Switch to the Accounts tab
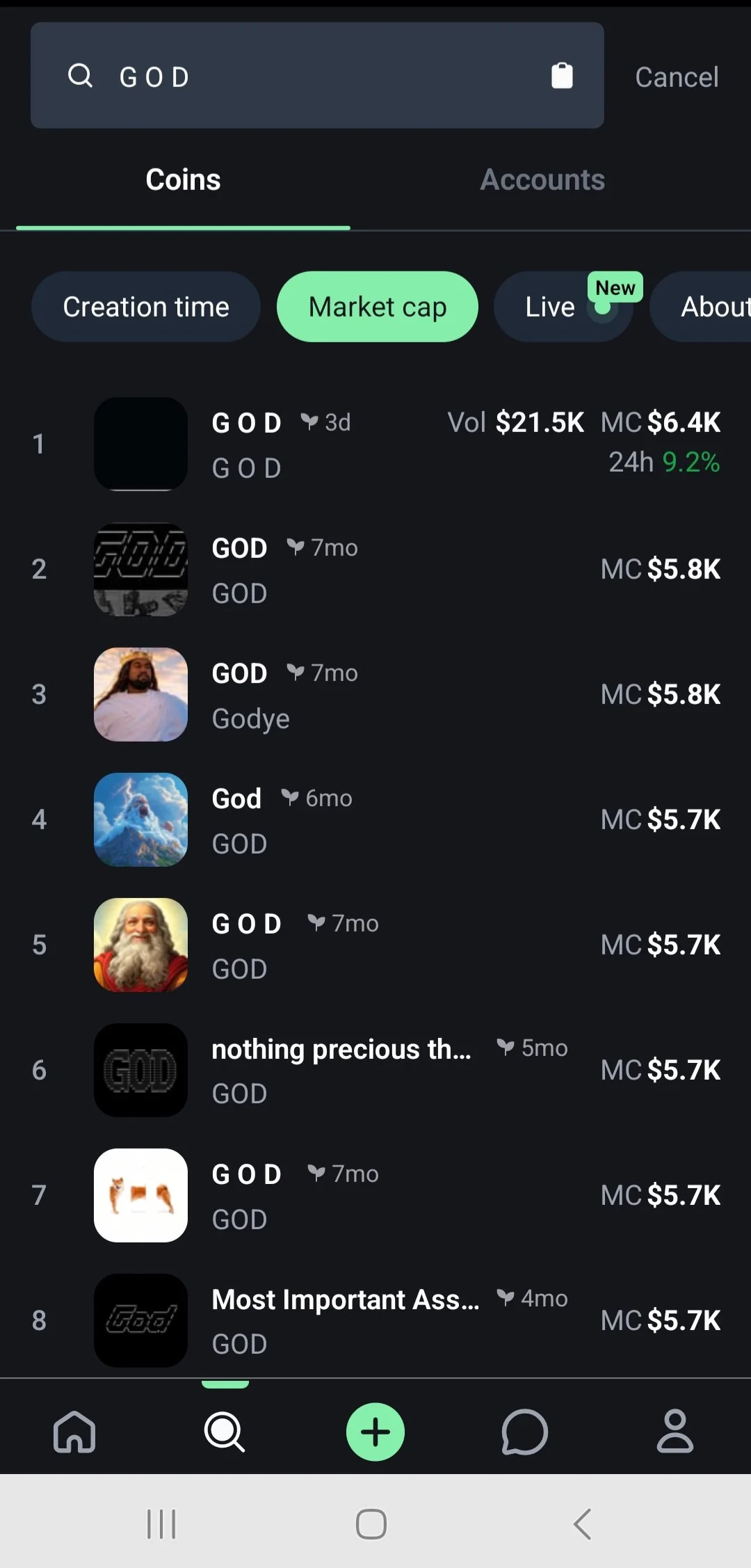This screenshot has height=1568, width=751. [542, 180]
